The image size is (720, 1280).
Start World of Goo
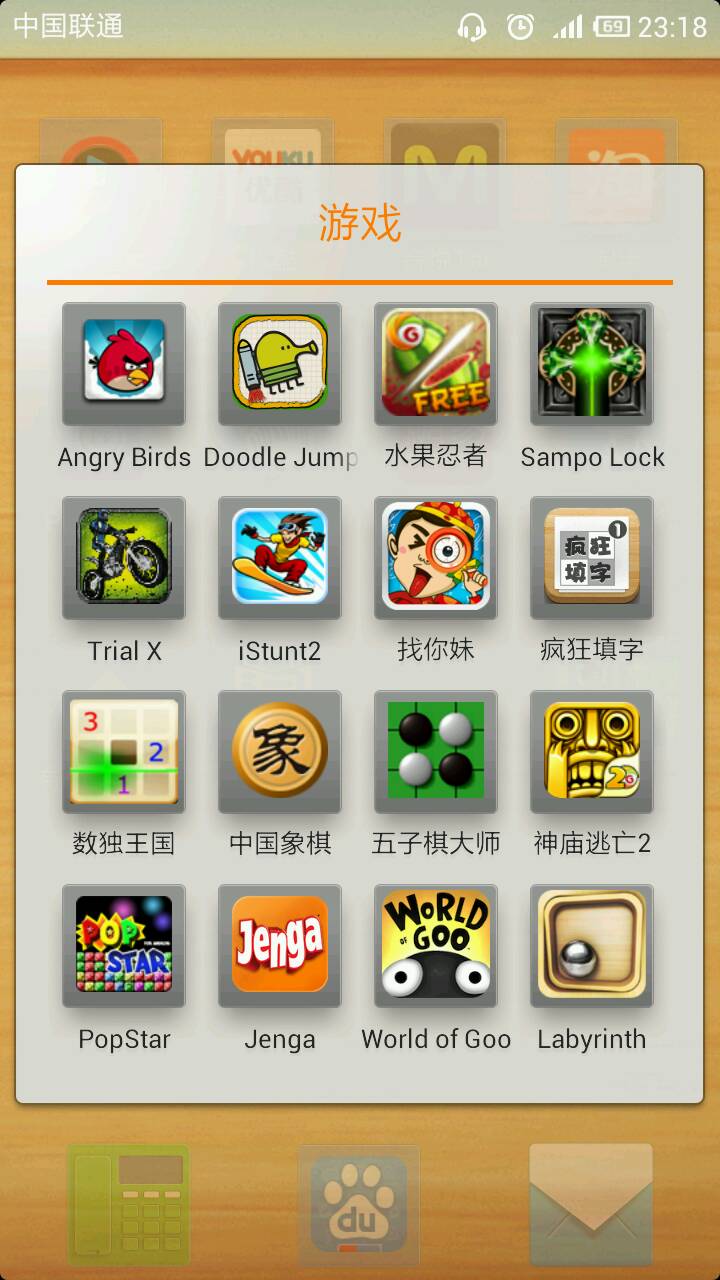[x=436, y=945]
